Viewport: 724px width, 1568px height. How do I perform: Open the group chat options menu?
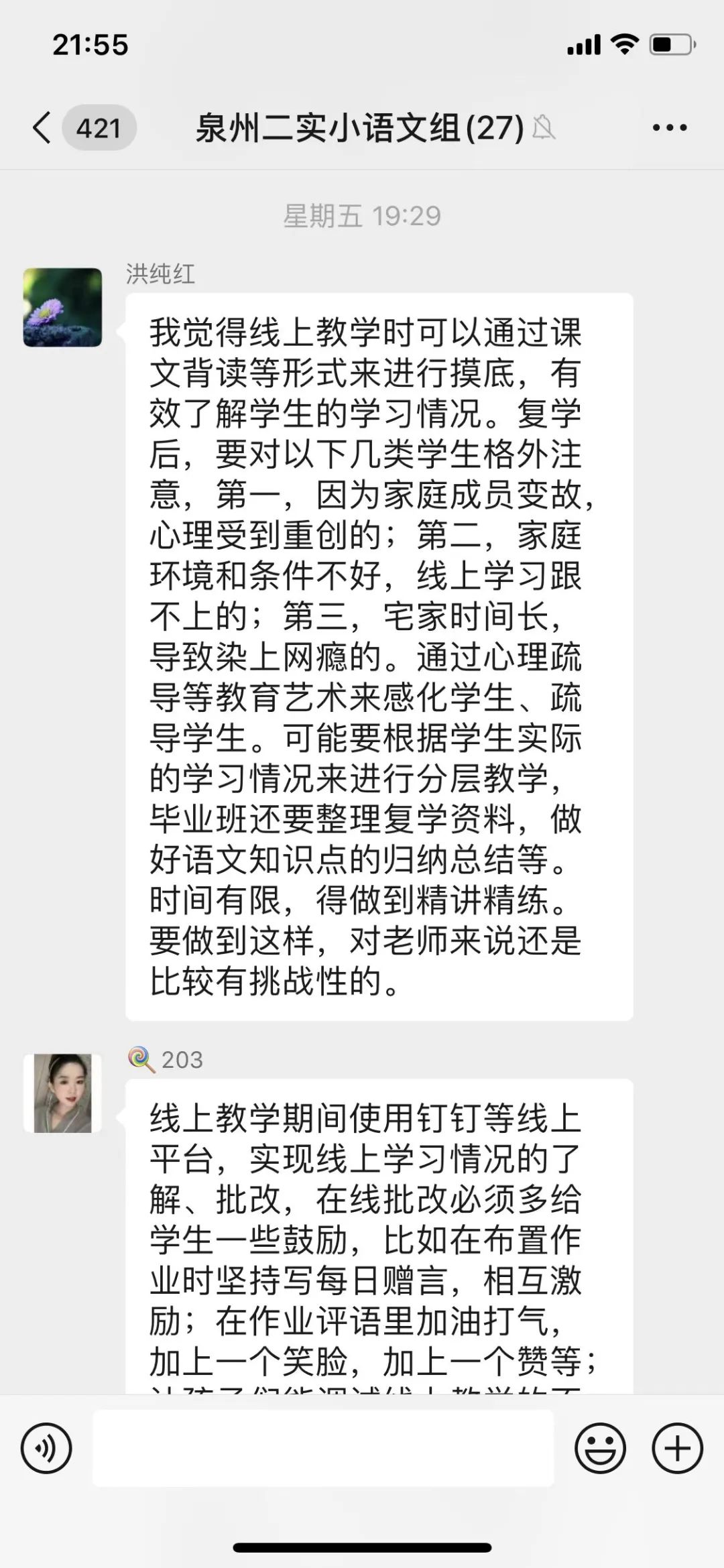tap(669, 127)
